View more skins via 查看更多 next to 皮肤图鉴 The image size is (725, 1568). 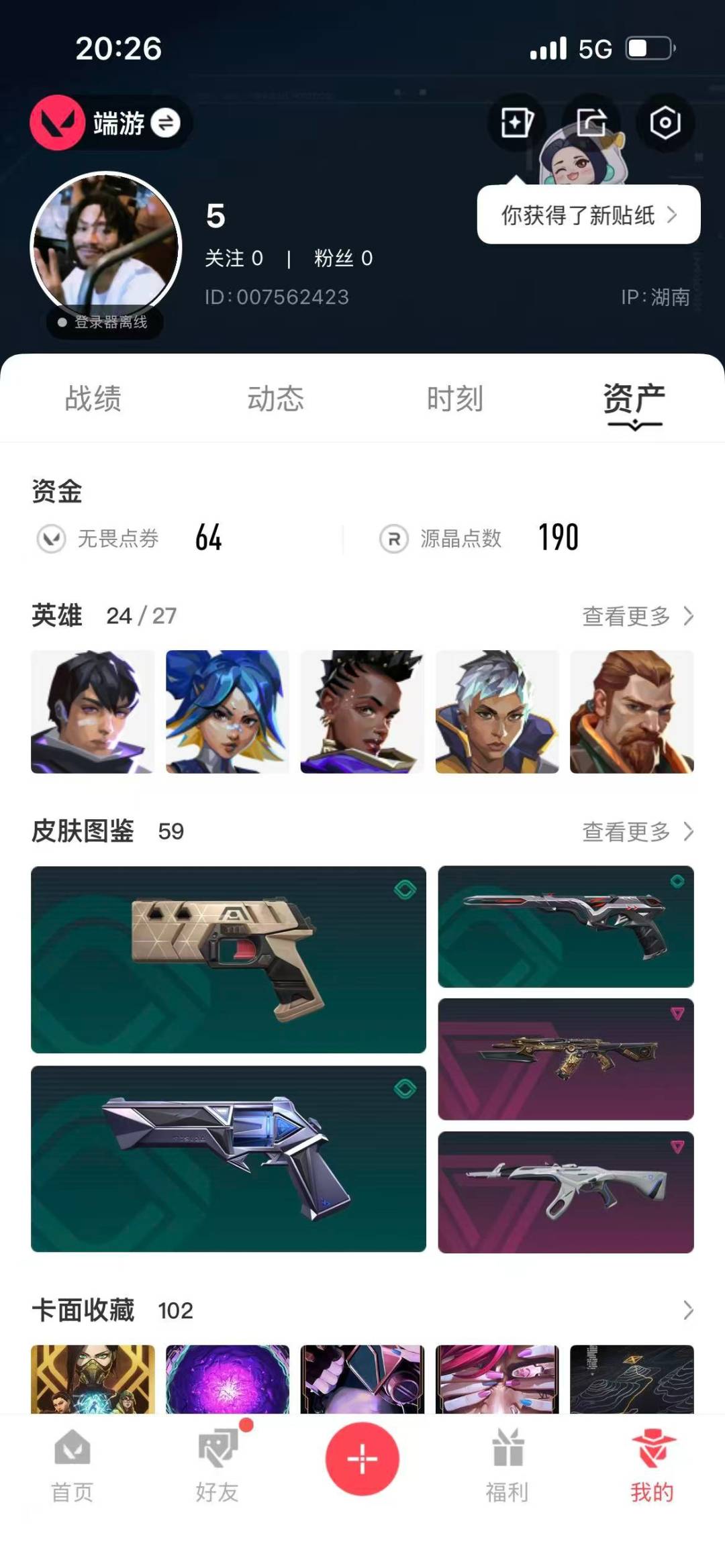pos(638,832)
